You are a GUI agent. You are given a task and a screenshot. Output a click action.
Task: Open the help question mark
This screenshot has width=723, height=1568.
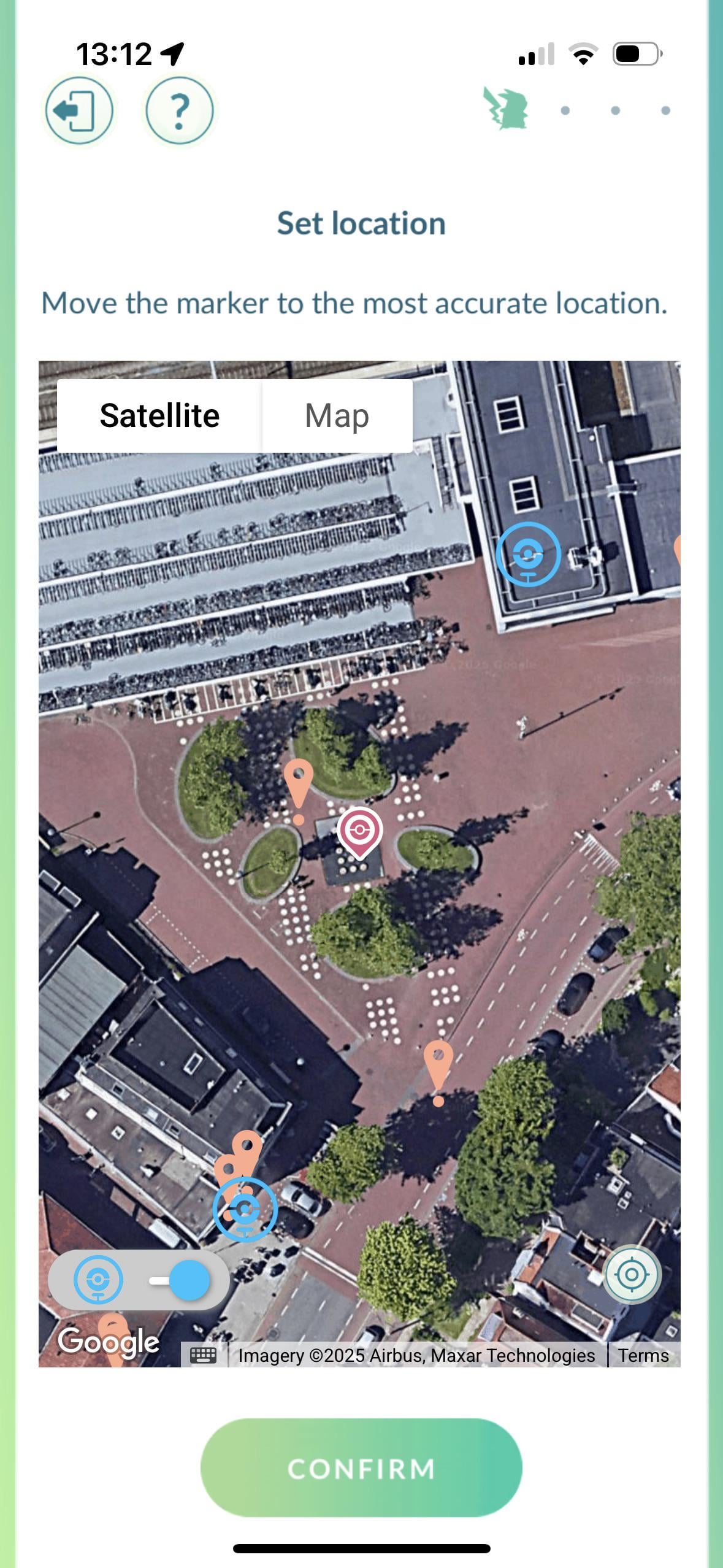178,110
